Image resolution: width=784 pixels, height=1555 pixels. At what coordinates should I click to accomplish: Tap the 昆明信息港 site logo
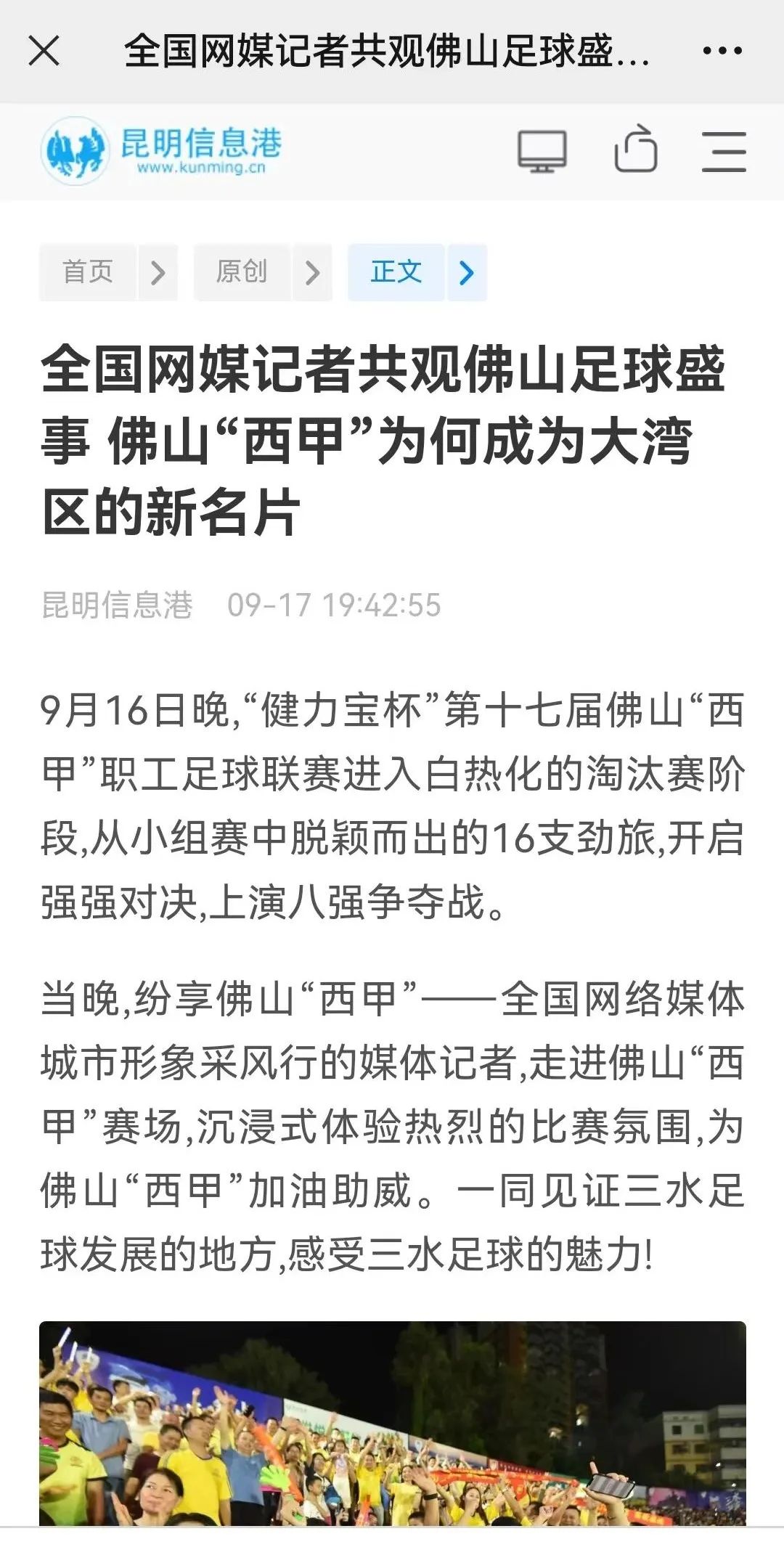pyautogui.click(x=161, y=151)
